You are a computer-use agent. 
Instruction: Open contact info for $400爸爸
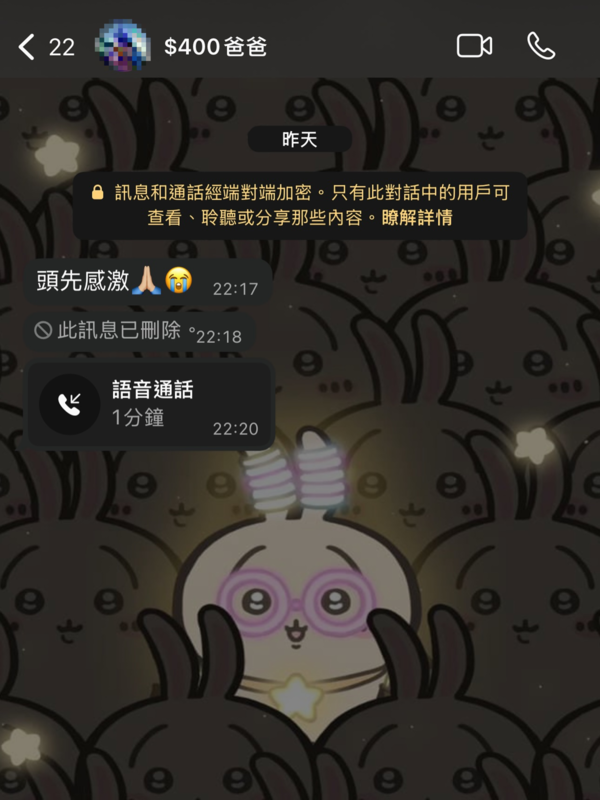[215, 46]
